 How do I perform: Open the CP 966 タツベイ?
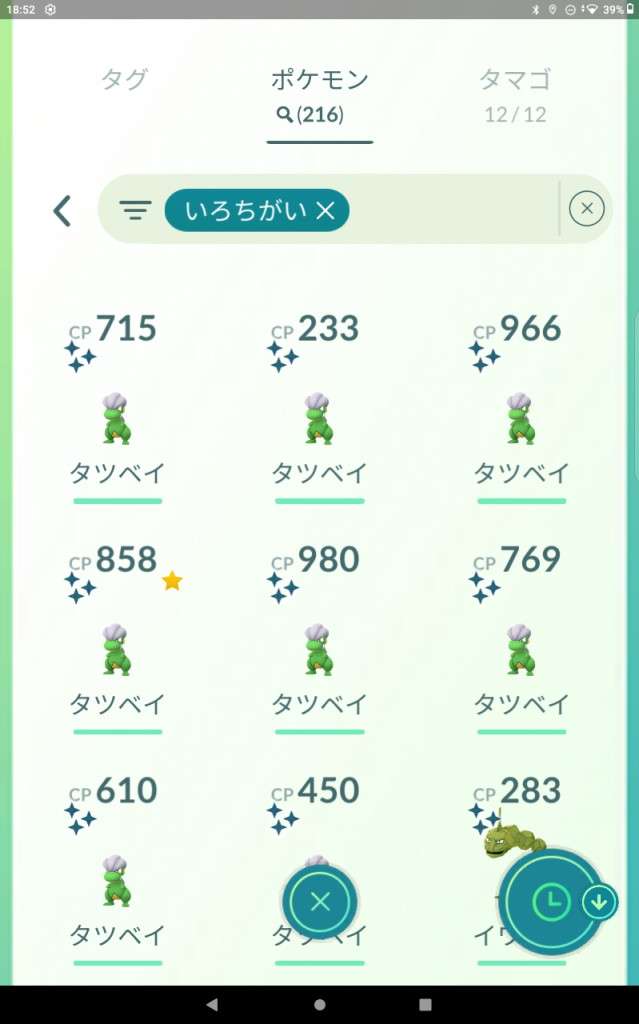click(x=520, y=418)
